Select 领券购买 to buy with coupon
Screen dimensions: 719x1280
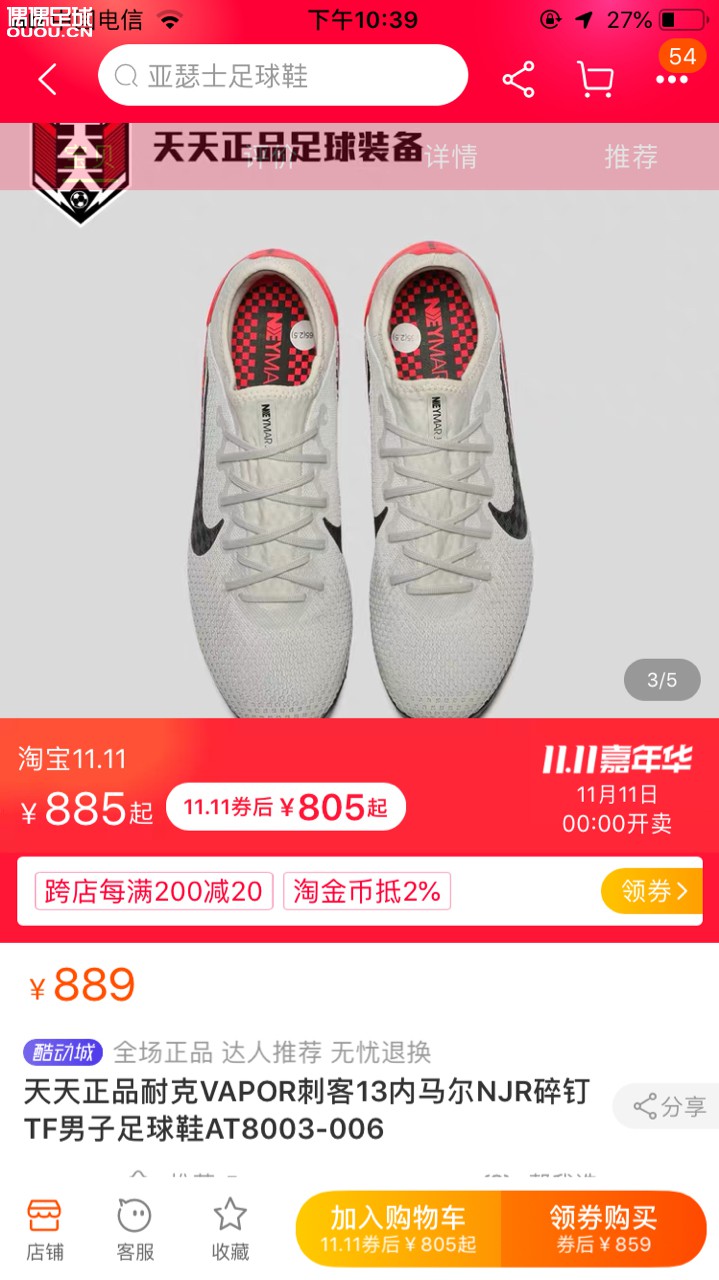(x=604, y=1229)
